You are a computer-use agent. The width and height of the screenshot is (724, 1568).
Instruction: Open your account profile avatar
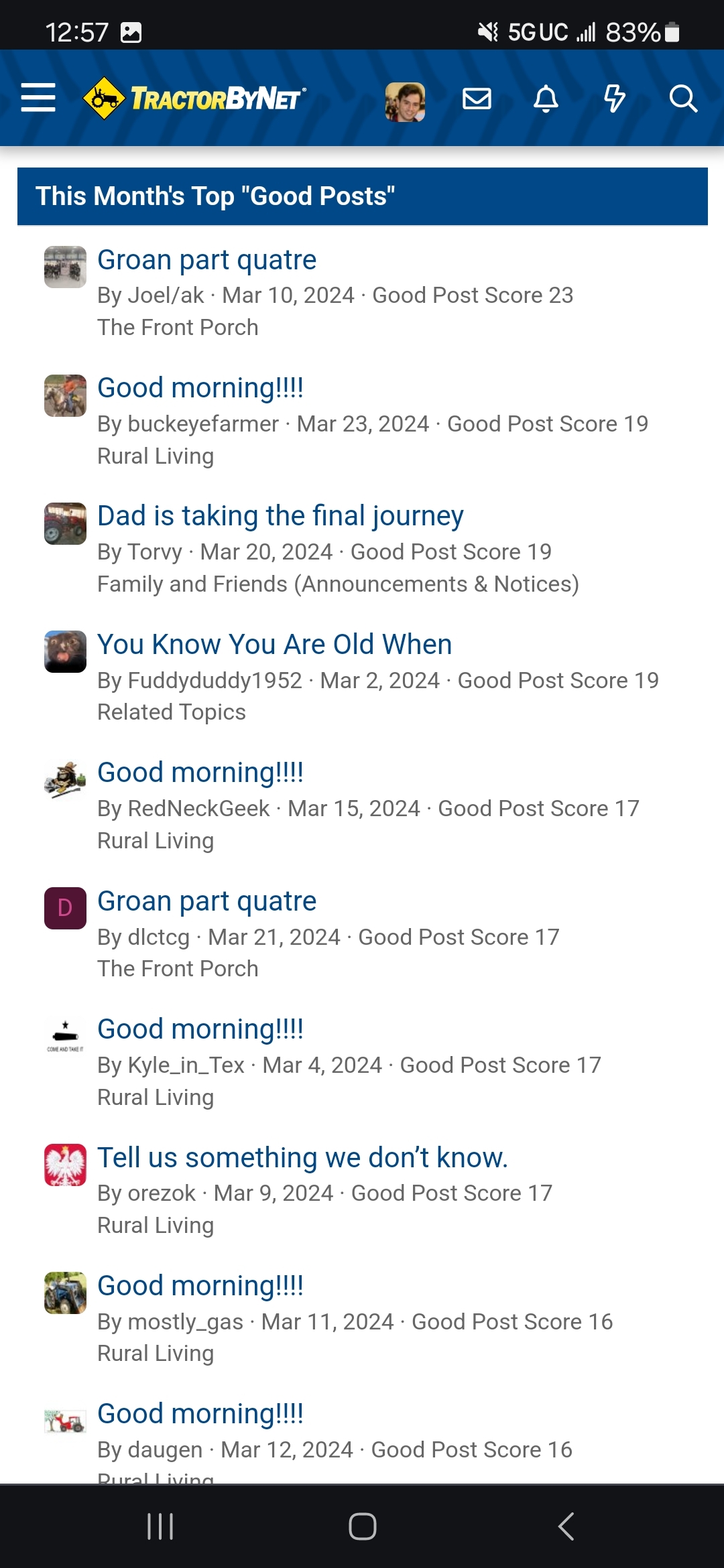[x=405, y=102]
